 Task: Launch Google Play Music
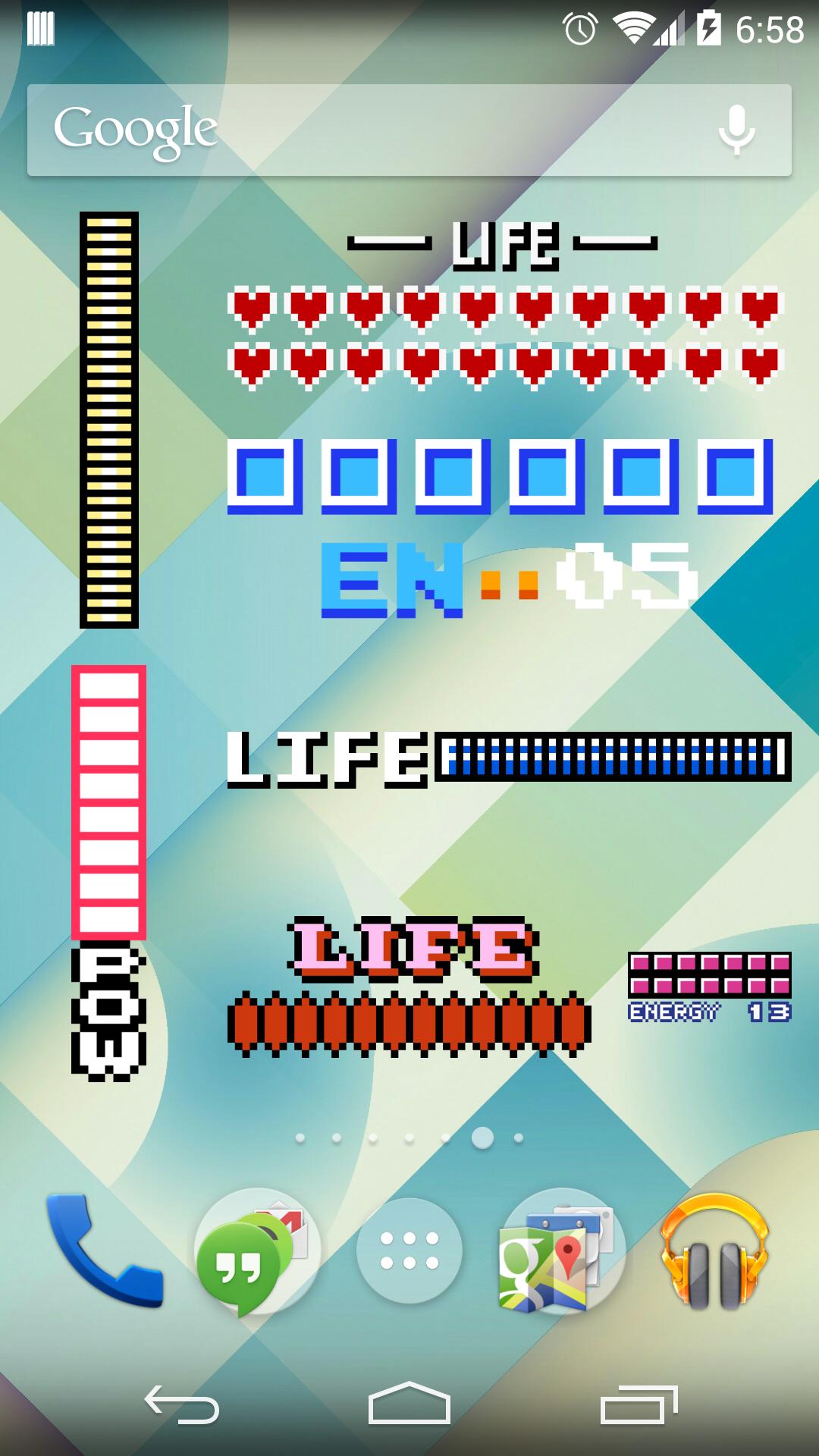(x=714, y=1250)
